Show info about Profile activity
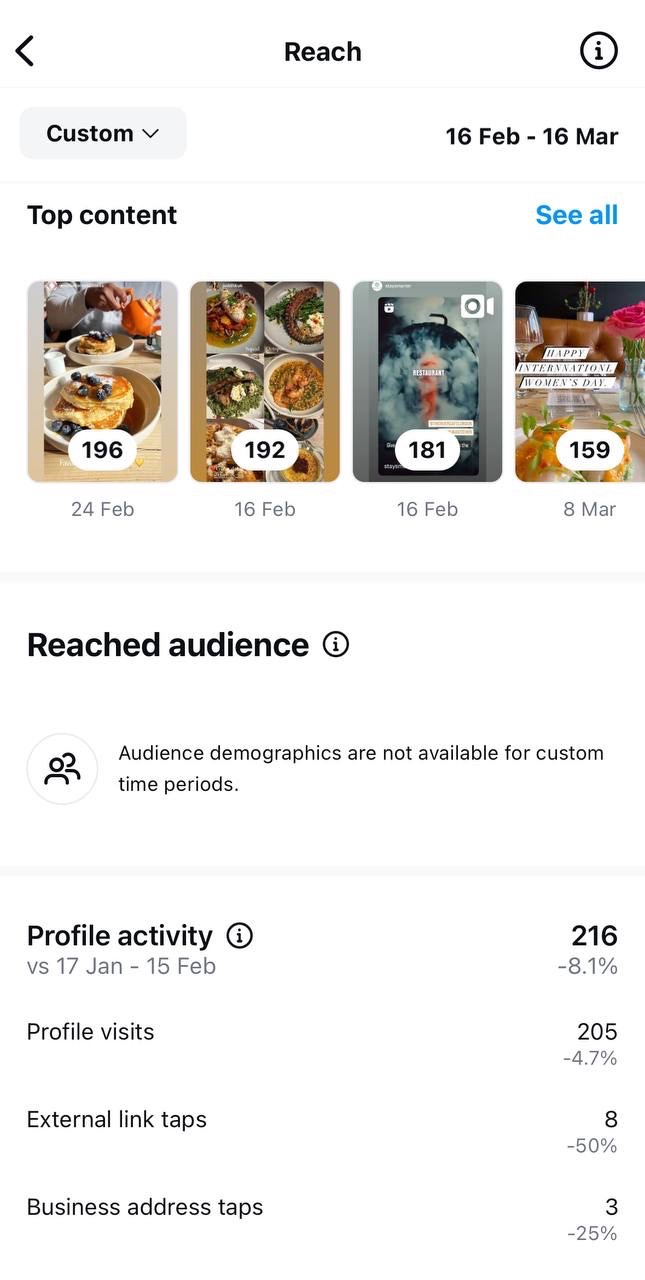This screenshot has height=1280, width=645. [240, 936]
